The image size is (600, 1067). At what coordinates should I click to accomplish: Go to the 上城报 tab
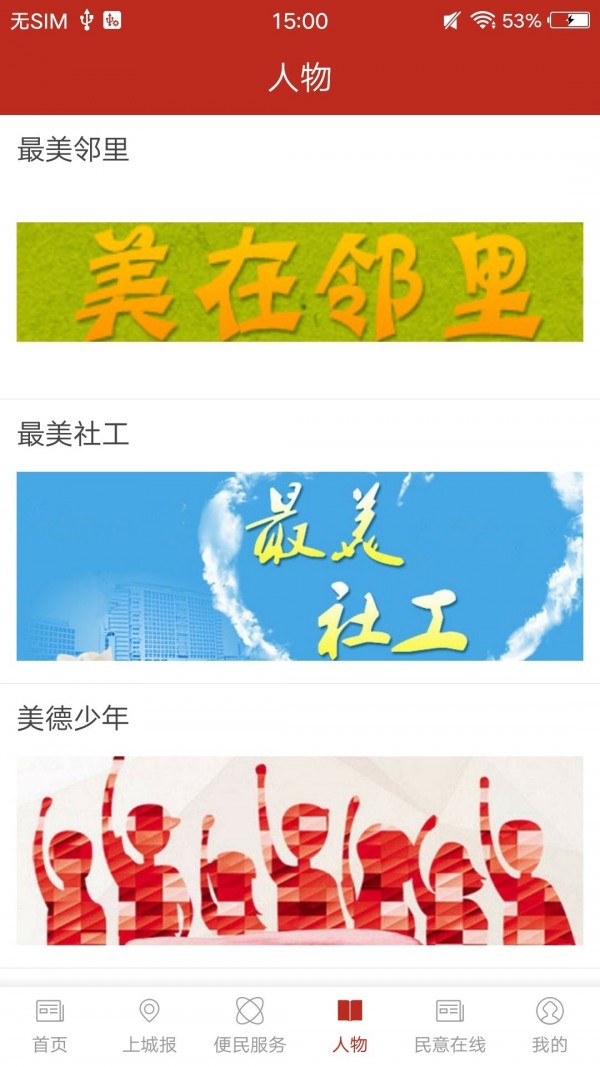[x=150, y=1025]
